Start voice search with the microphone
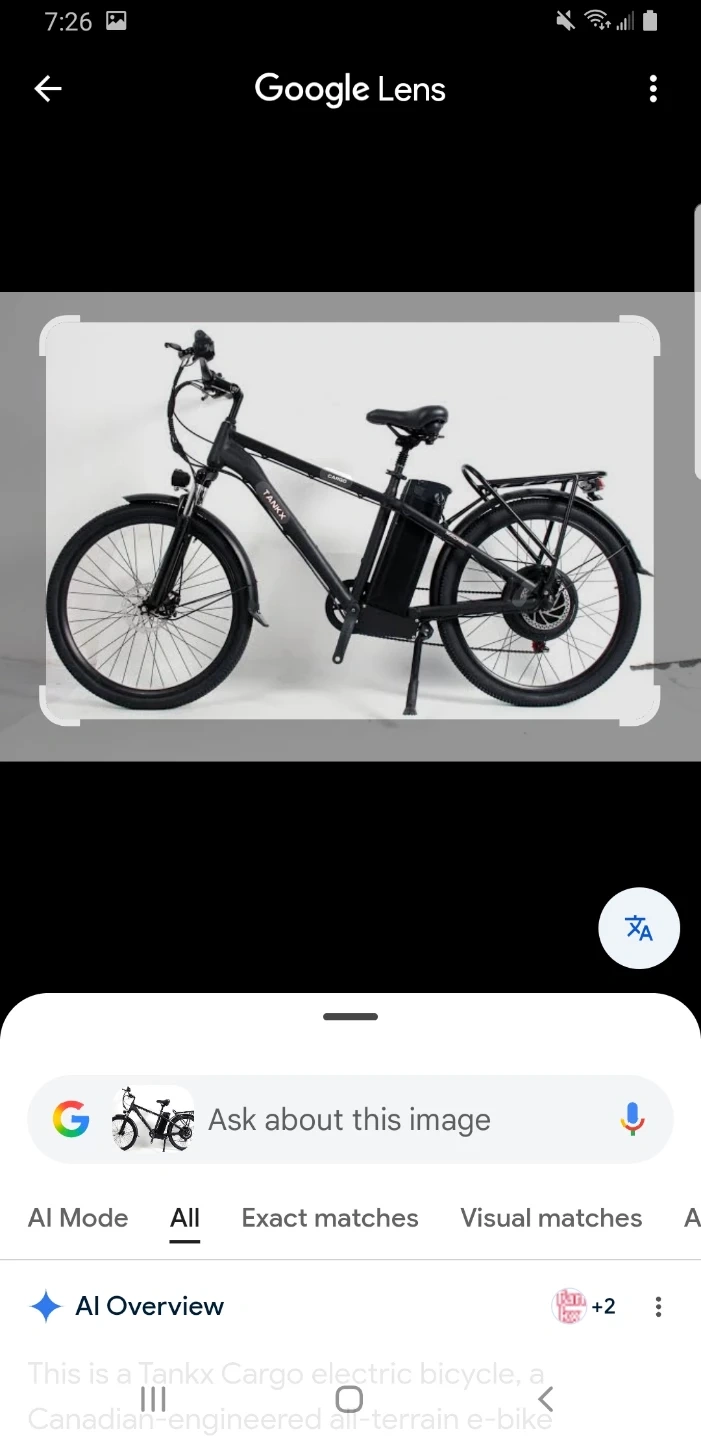 (632, 1120)
